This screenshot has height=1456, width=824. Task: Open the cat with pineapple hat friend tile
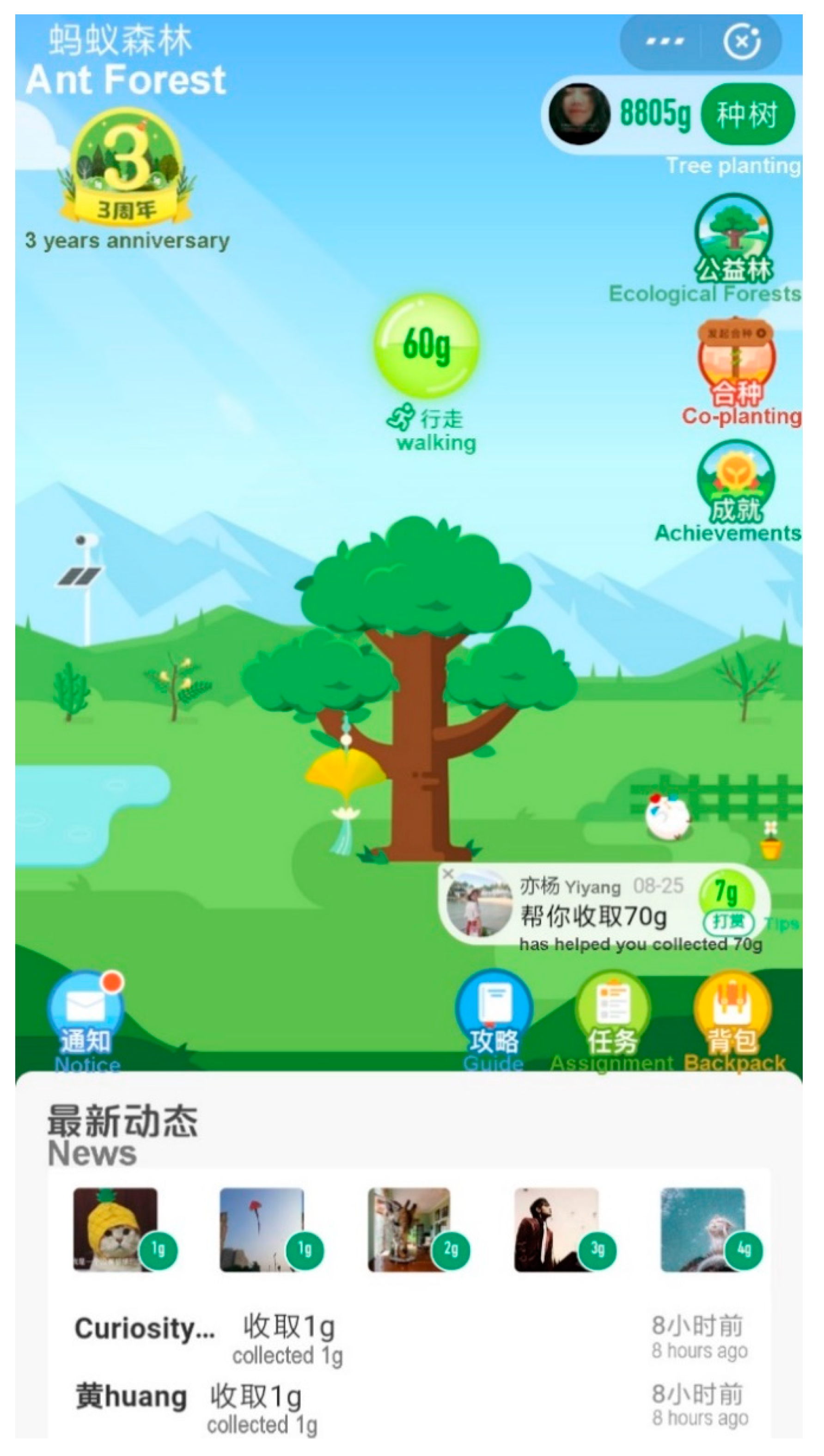[x=116, y=1229]
